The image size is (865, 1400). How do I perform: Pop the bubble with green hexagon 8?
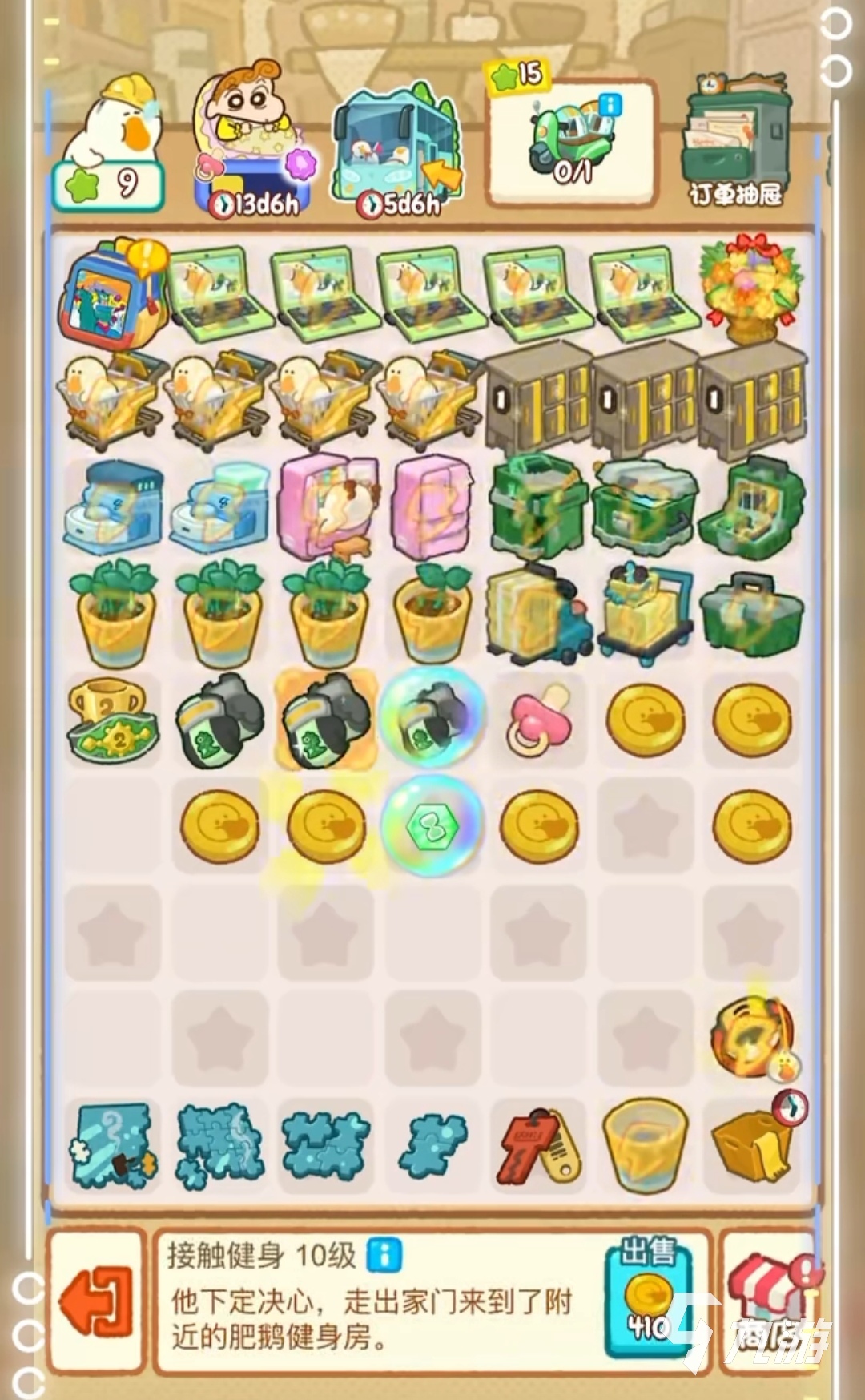click(432, 825)
